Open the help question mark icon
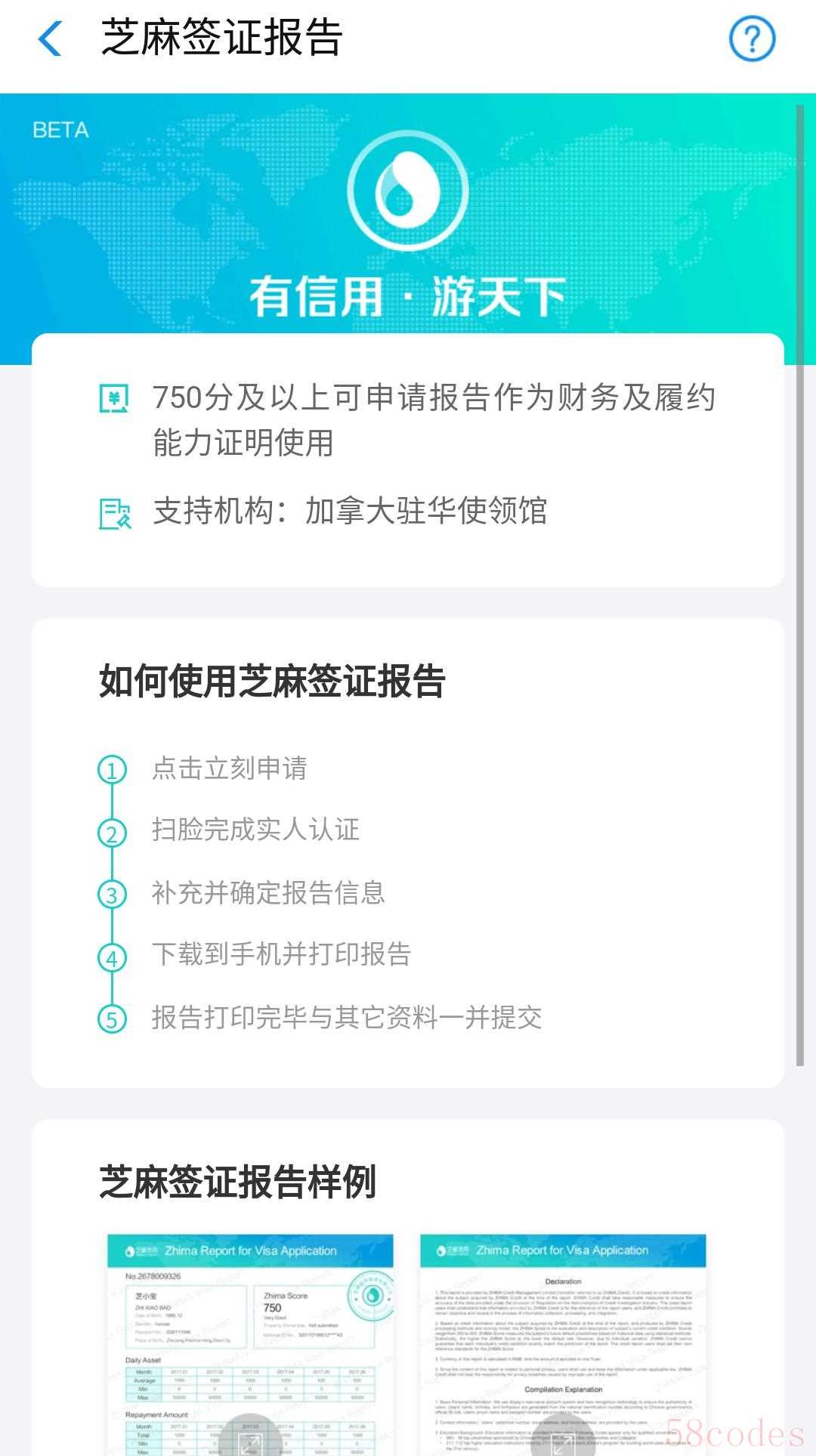Screen dimensions: 816x1456 point(752,39)
